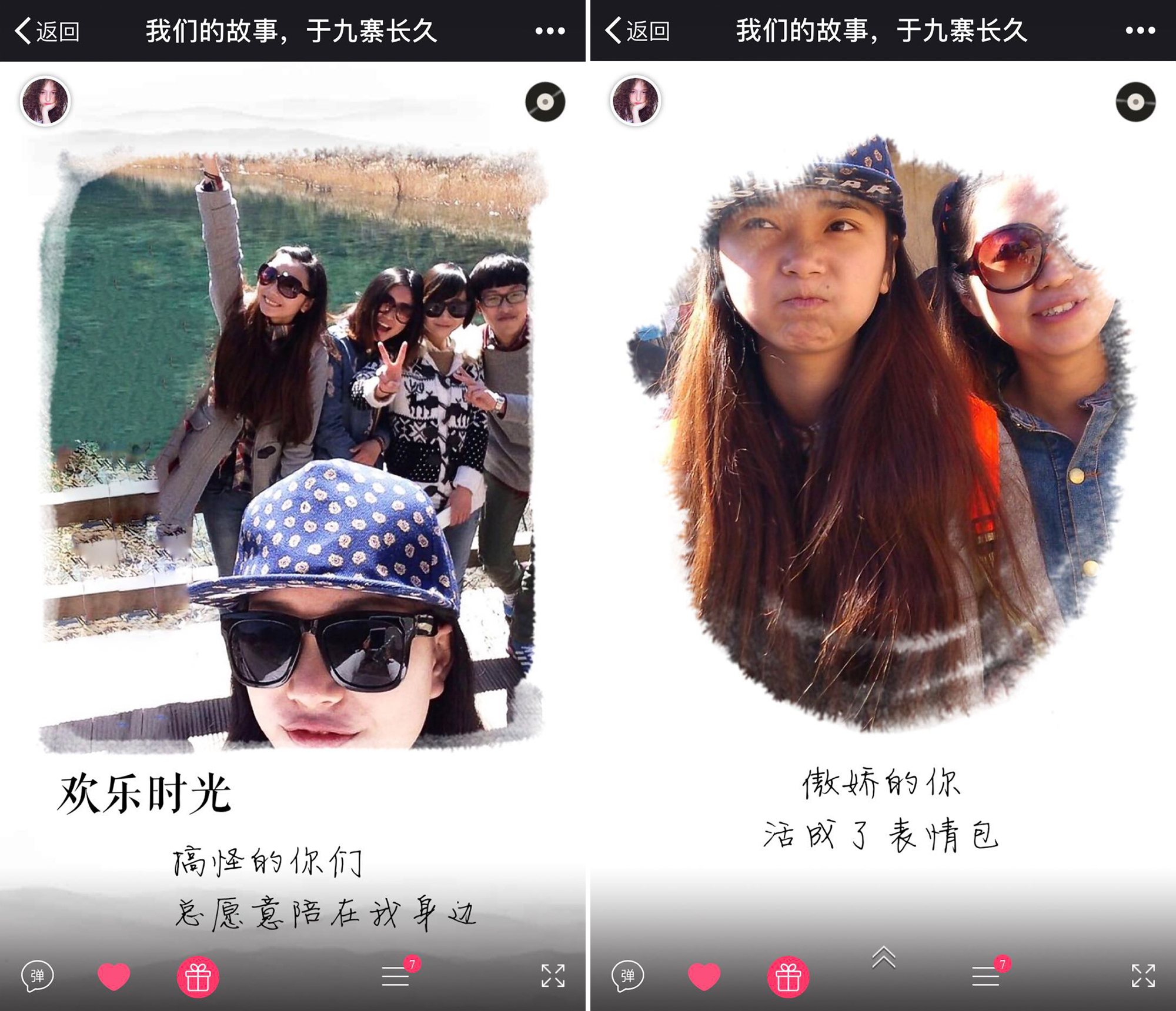This screenshot has width=1176, height=1011.
Task: Tap the 弹 bubble on the 傲娇的你 page
Action: 628,976
